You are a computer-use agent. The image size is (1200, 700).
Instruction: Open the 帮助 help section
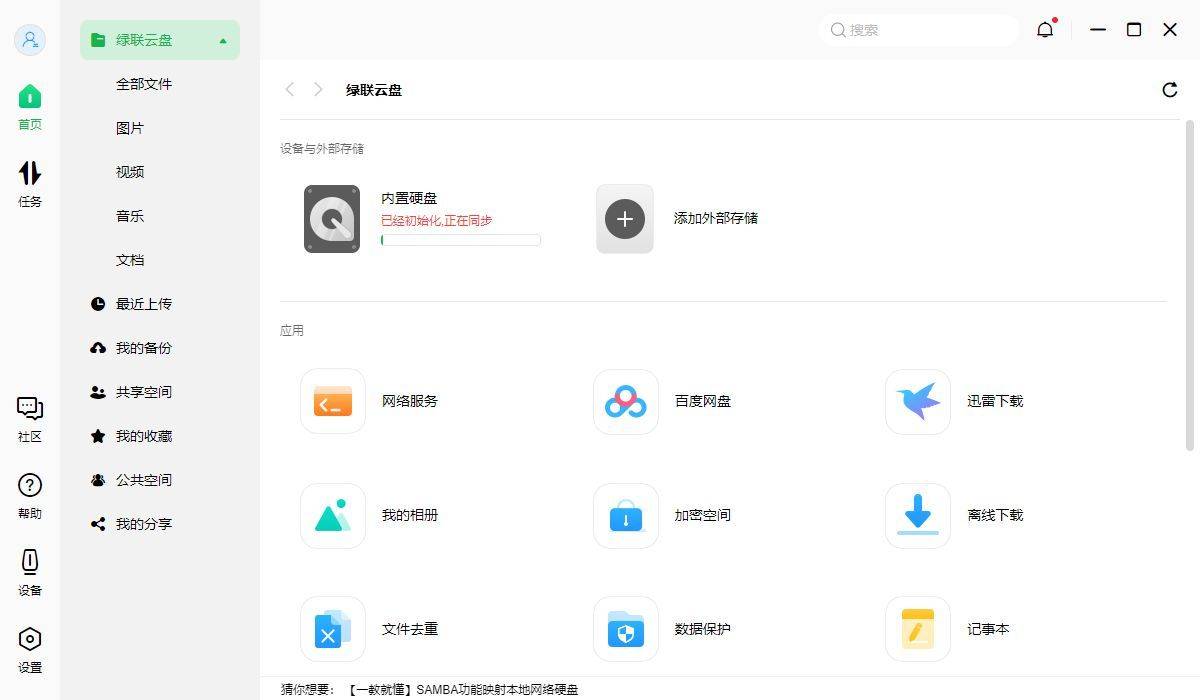click(30, 496)
